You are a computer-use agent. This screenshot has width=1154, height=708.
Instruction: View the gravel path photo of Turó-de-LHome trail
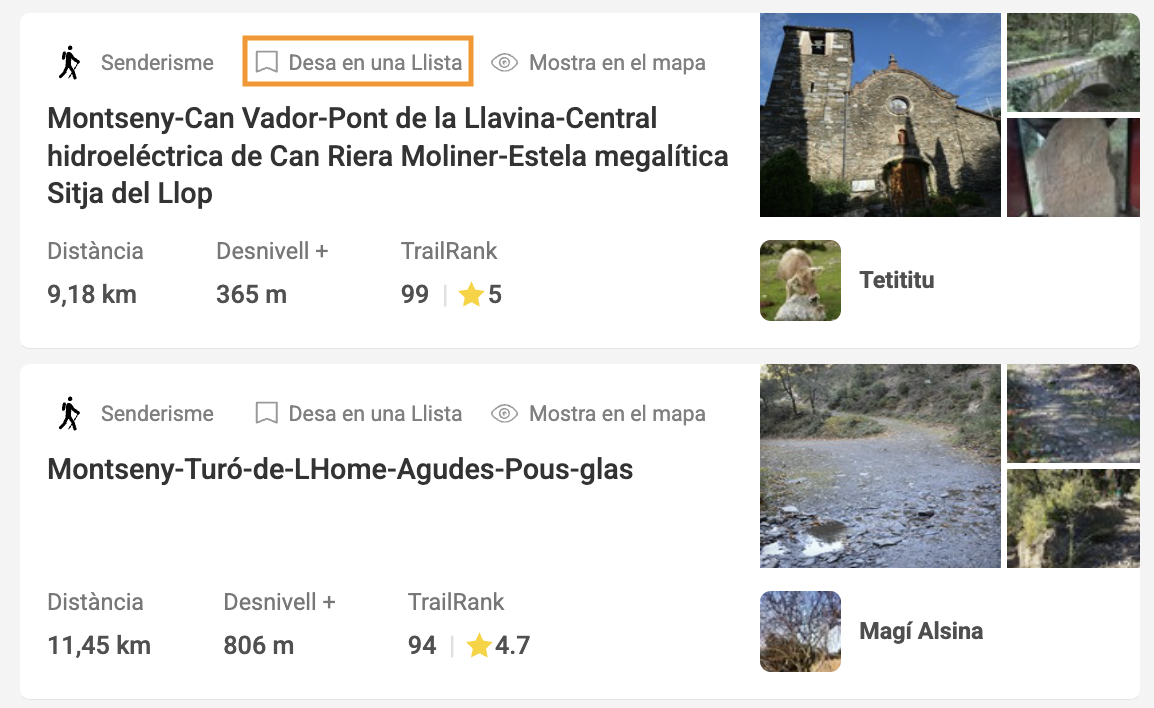click(880, 466)
